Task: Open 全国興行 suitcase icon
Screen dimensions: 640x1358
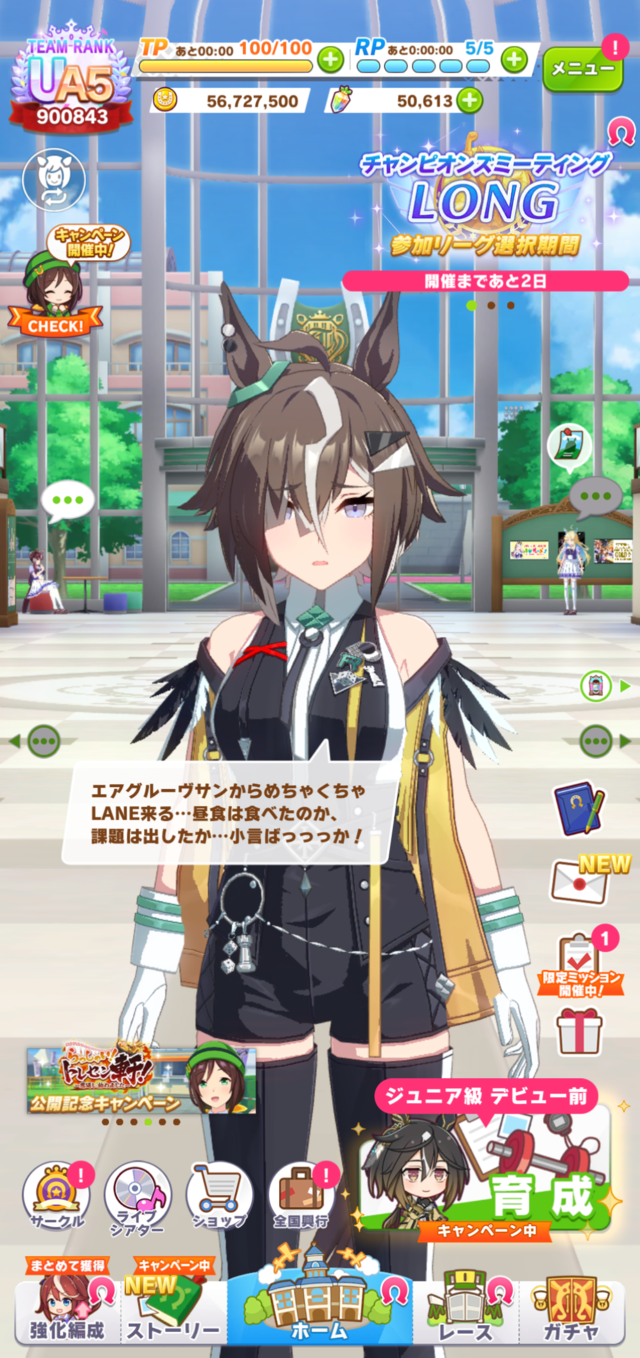Action: [x=302, y=1197]
